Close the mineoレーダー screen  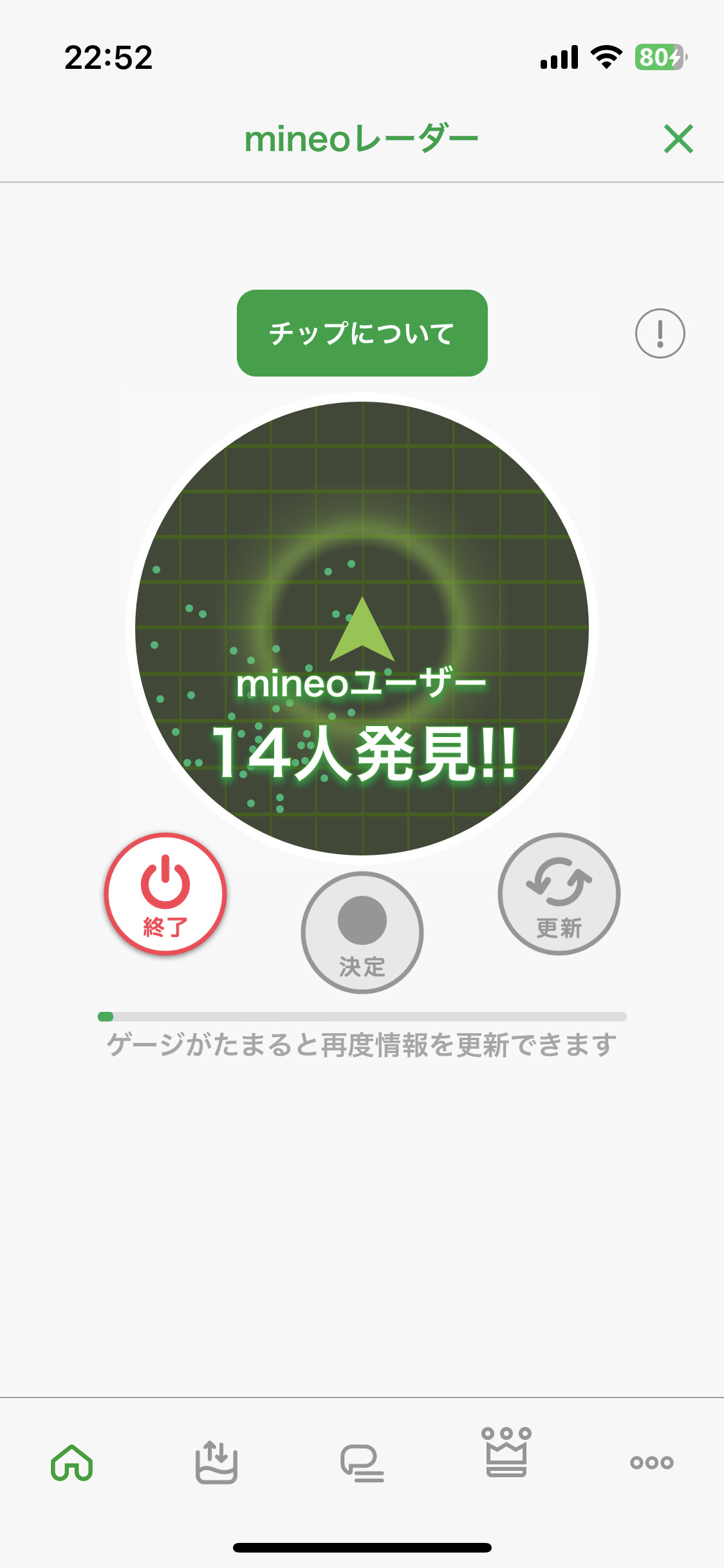point(678,139)
